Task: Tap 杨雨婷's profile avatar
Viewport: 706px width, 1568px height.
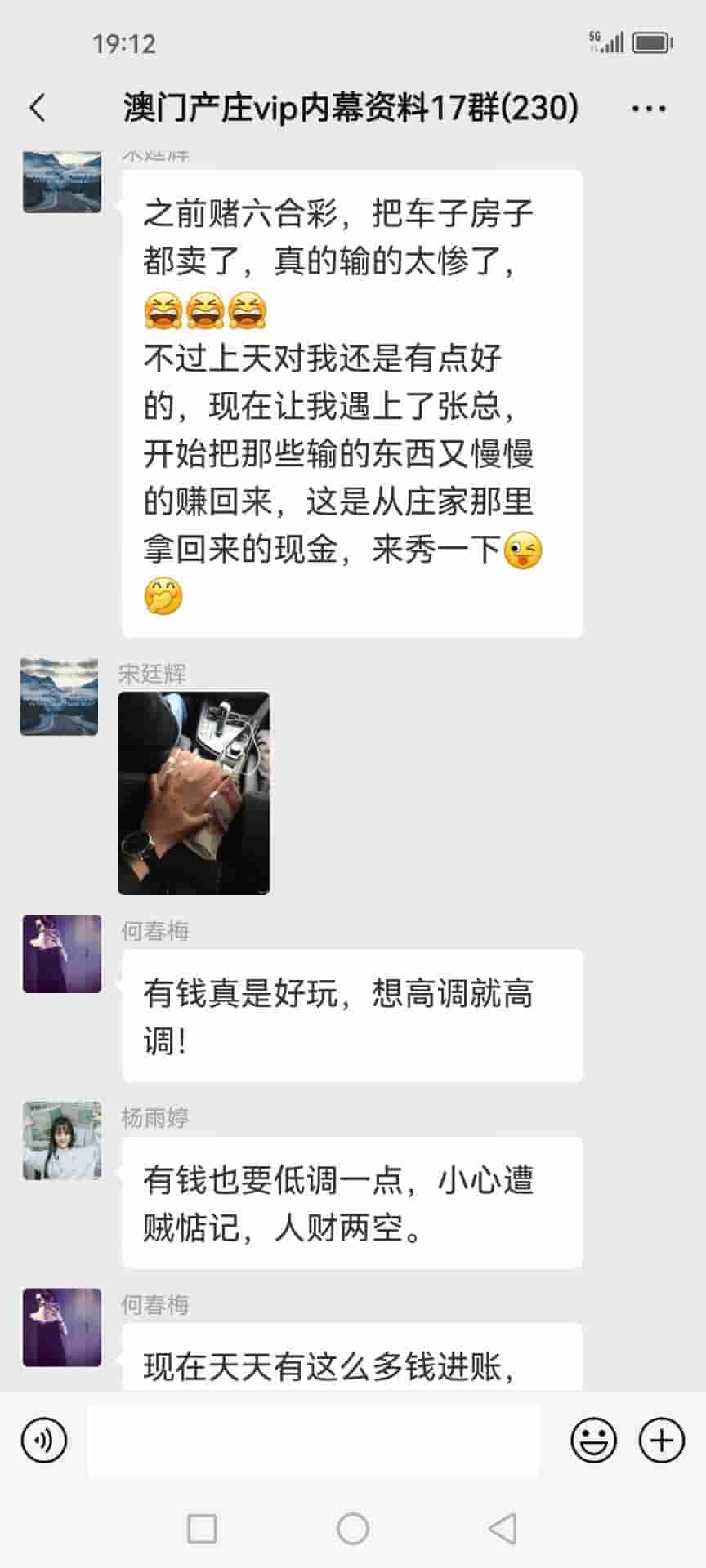Action: 62,1140
